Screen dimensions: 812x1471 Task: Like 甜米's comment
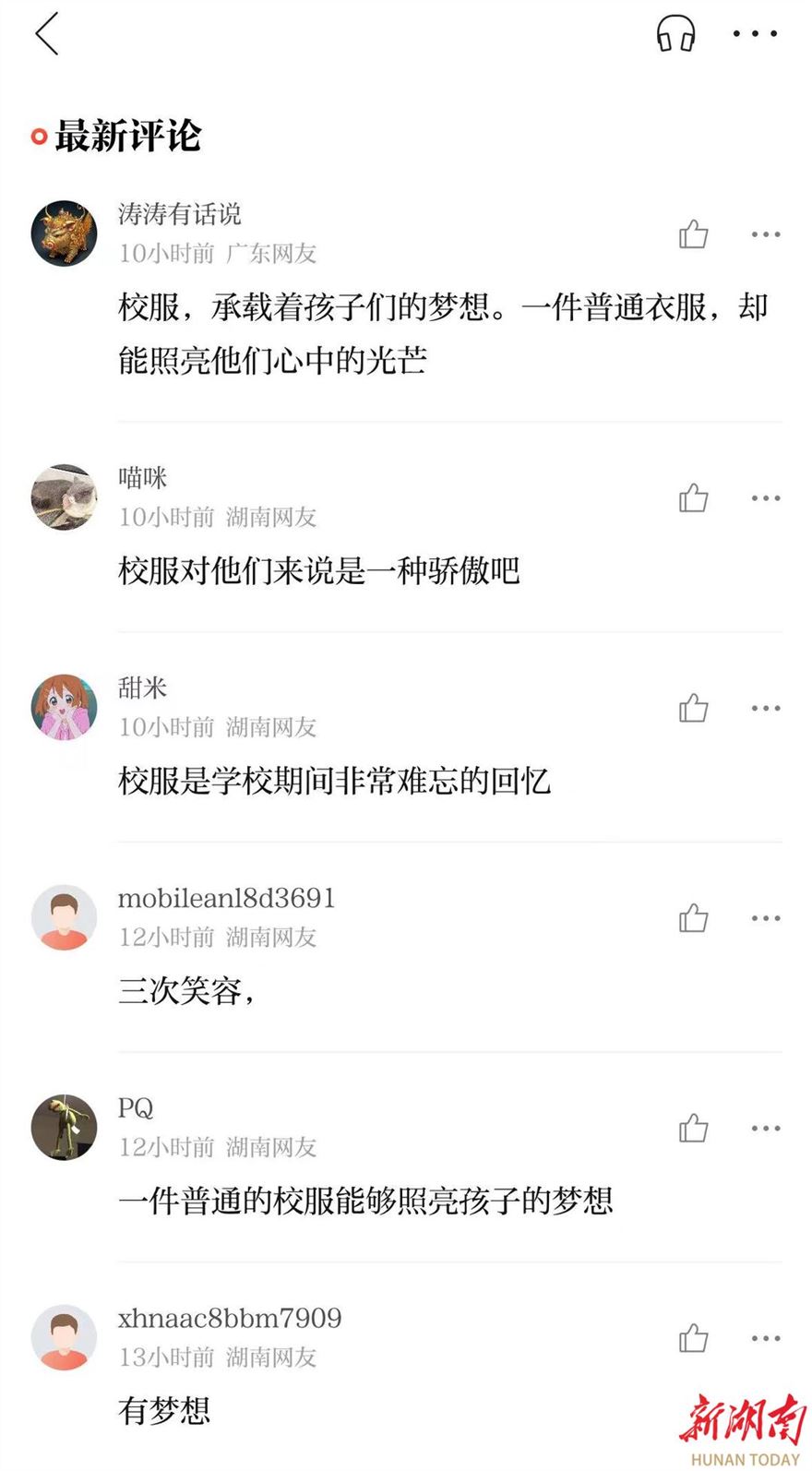[x=694, y=708]
